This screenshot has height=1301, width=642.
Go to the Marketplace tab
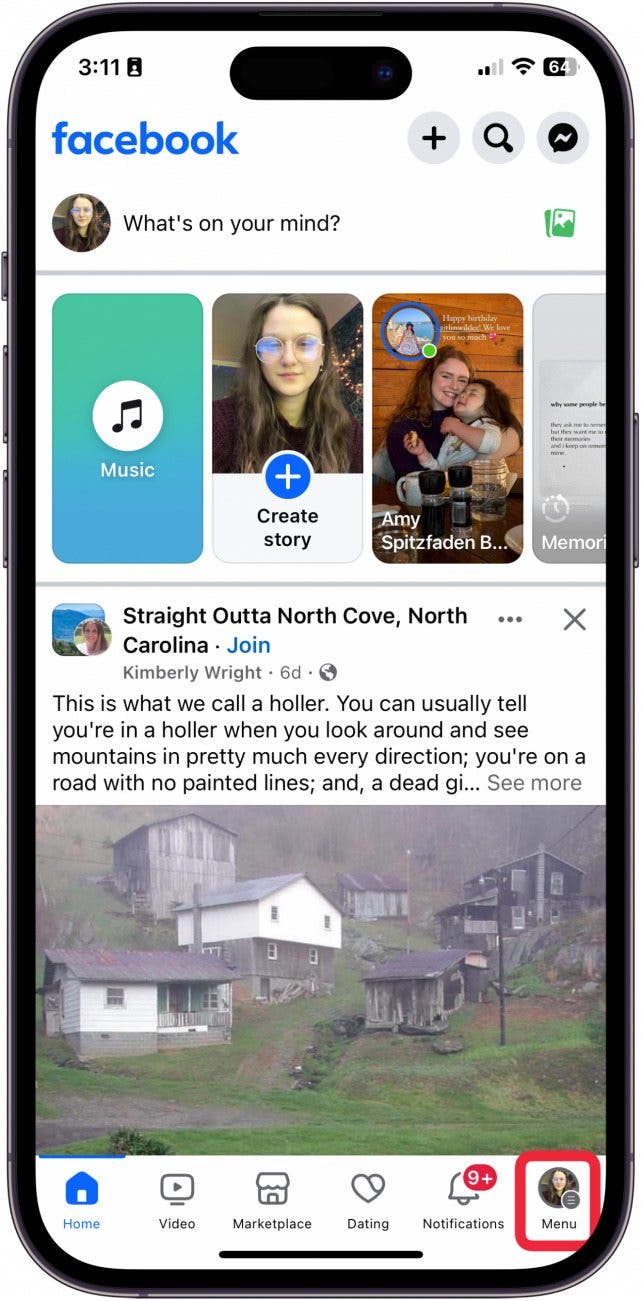pos(272,1198)
